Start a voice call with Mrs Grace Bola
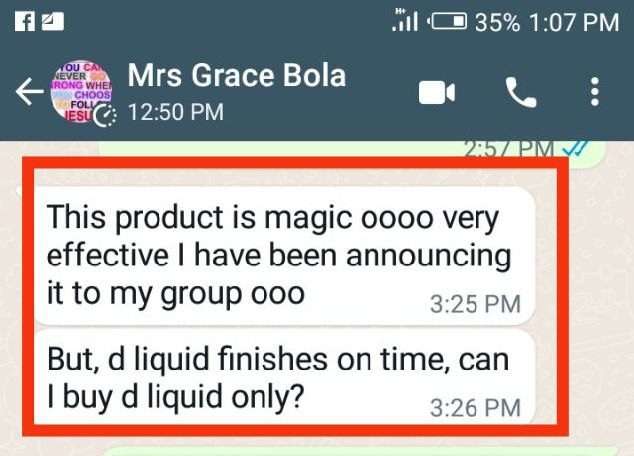The width and height of the screenshot is (634, 456). 520,93
